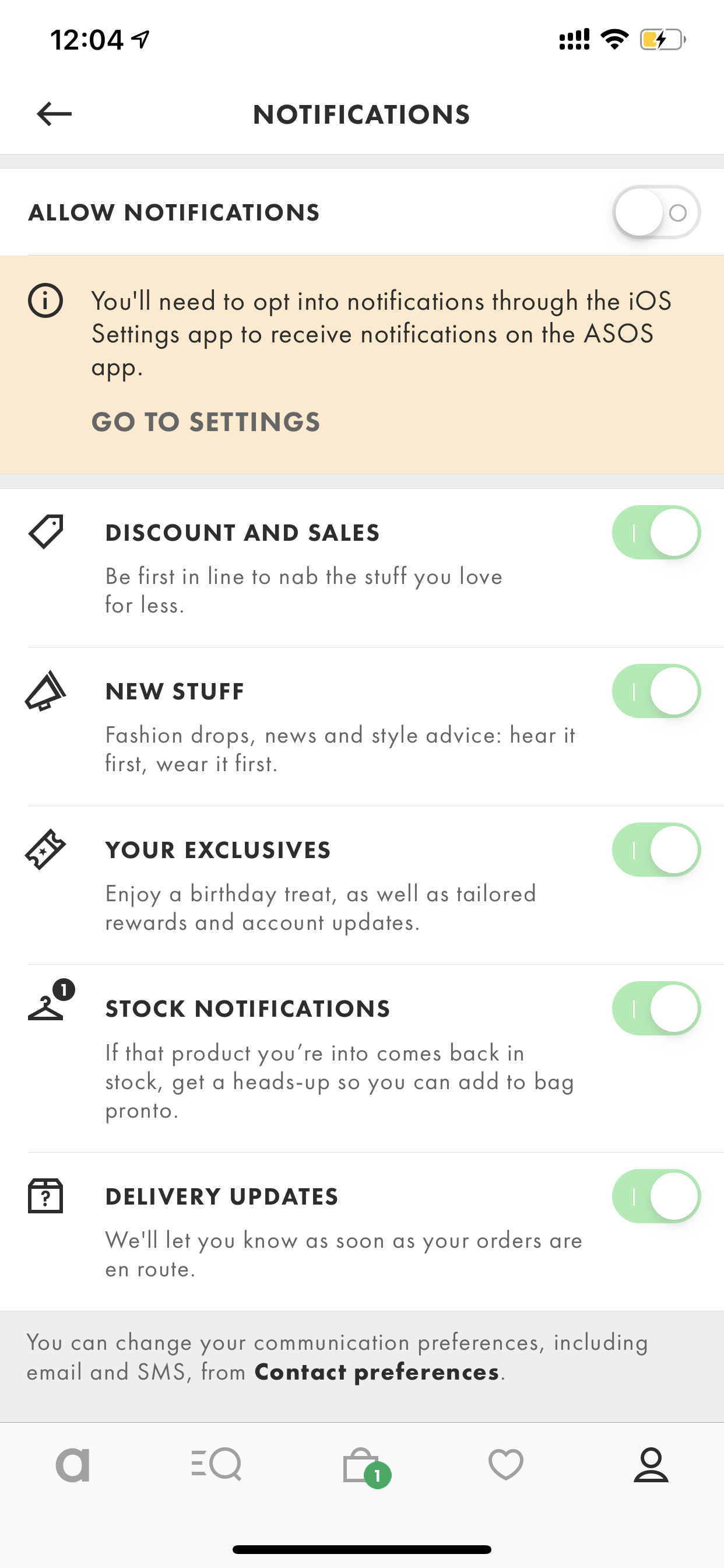Turn off Delivery Updates toggle
This screenshot has height=1568, width=724.
pos(656,1196)
